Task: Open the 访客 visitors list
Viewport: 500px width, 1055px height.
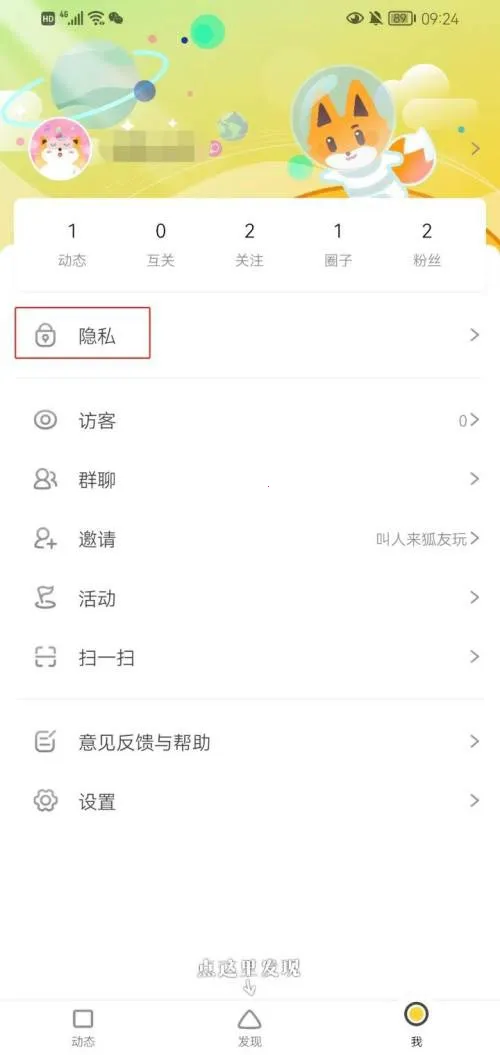Action: click(x=250, y=421)
